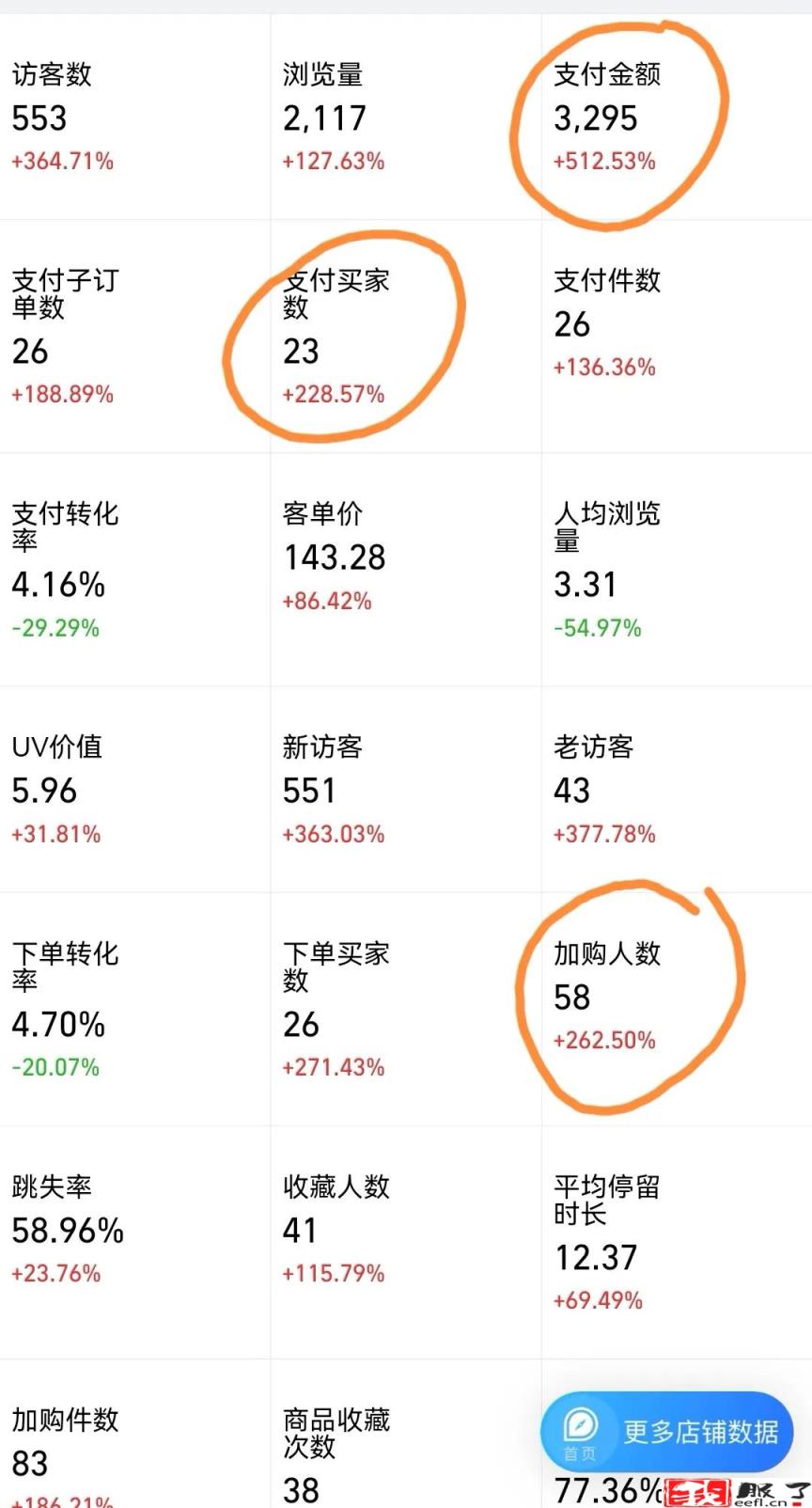Open 更多店铺数据 for more shop data
This screenshot has height=1508, width=812.
700,1432
